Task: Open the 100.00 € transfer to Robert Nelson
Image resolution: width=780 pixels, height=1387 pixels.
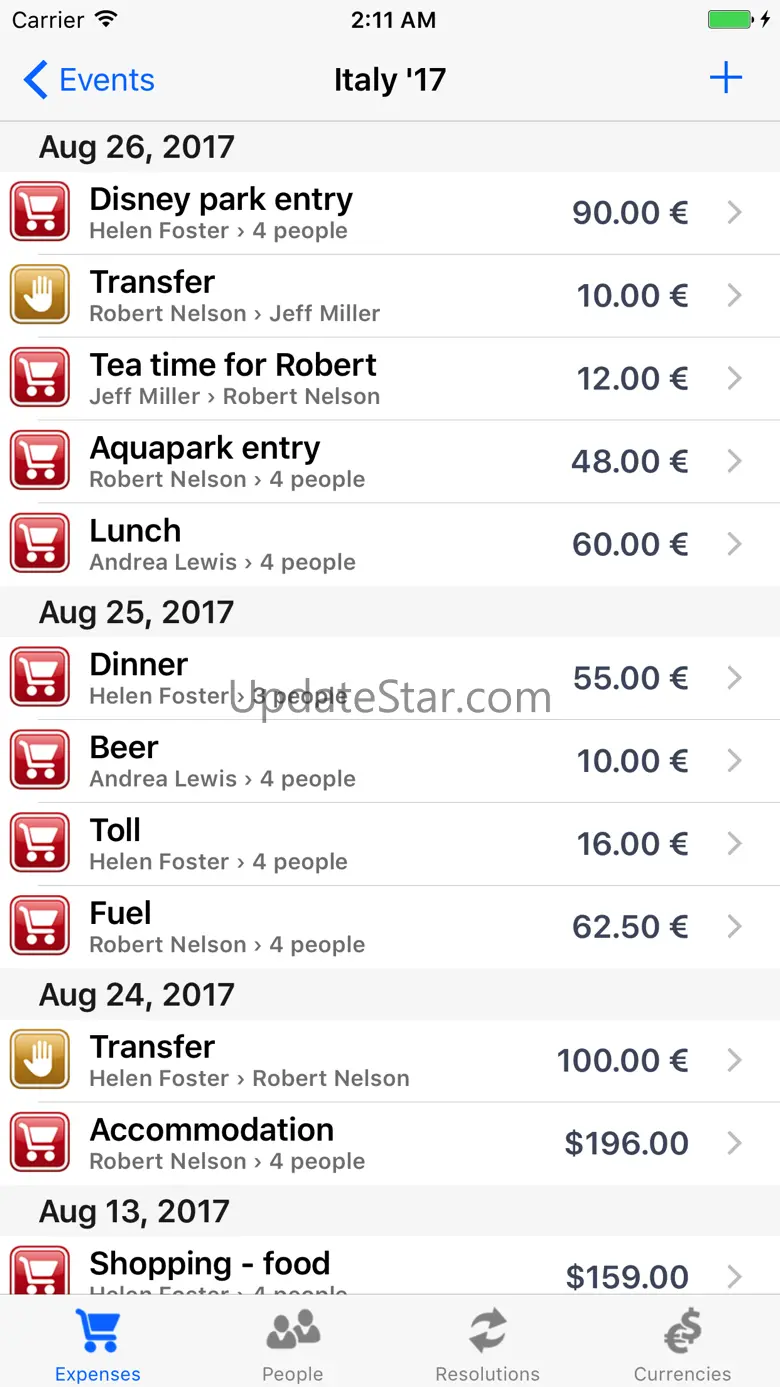Action: point(390,1060)
